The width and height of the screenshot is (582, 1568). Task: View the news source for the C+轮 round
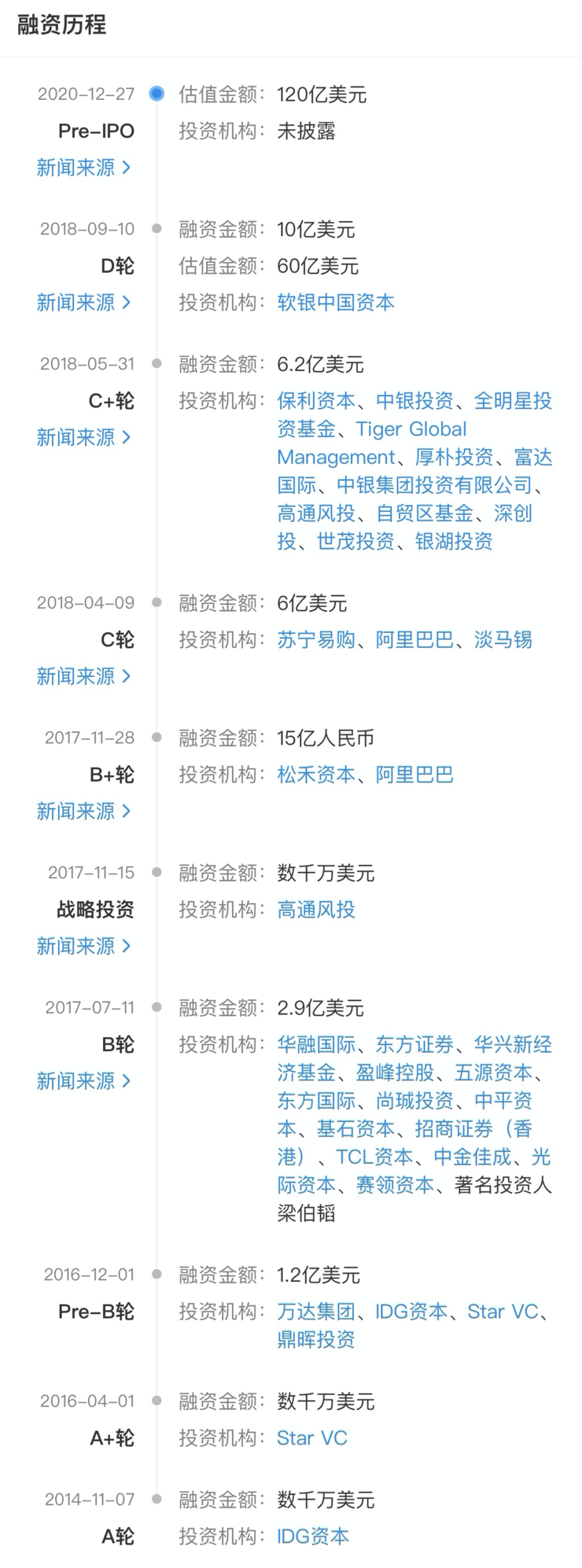coord(83,437)
